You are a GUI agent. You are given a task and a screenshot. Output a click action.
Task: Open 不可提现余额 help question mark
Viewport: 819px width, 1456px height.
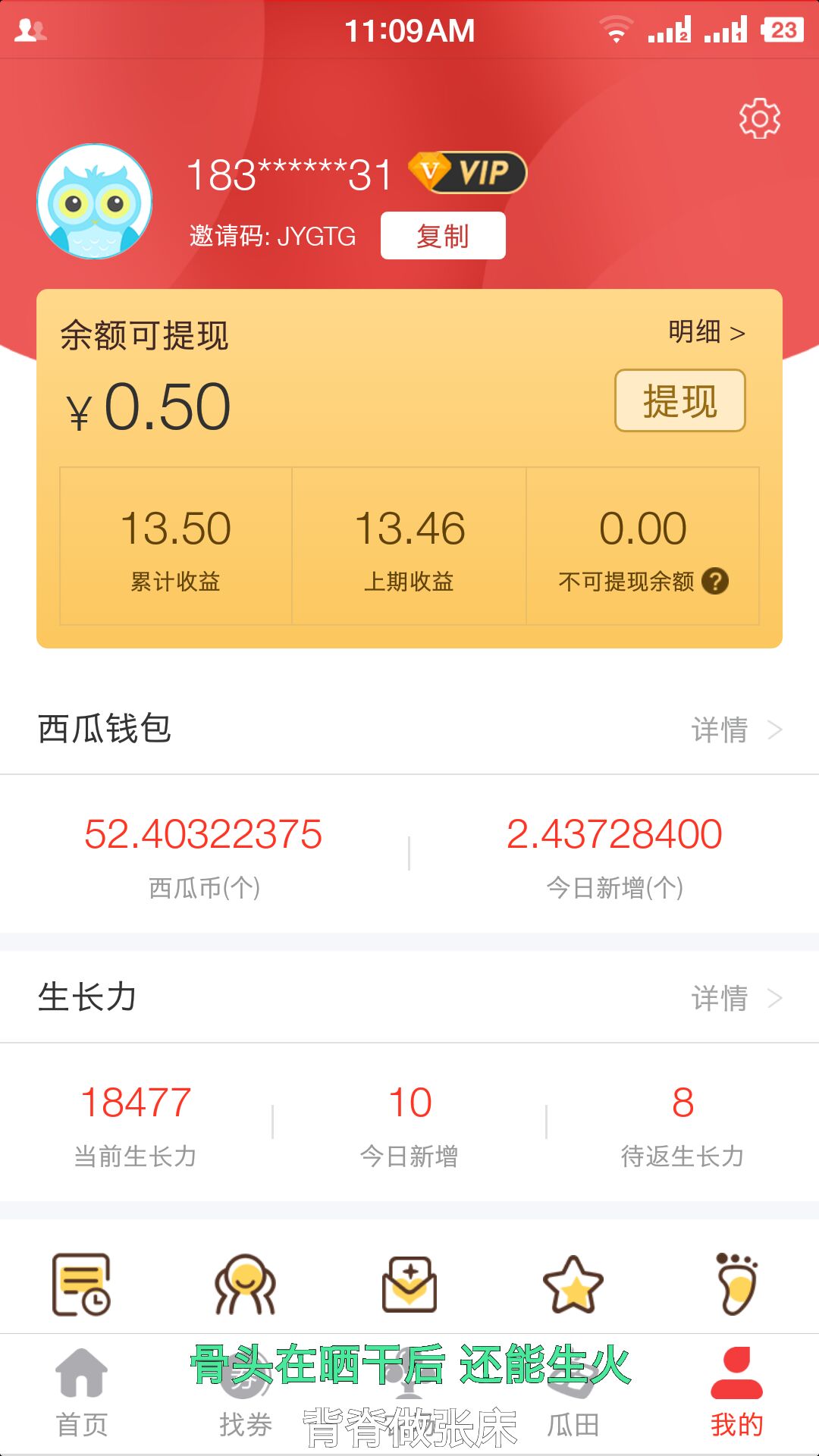(x=716, y=582)
